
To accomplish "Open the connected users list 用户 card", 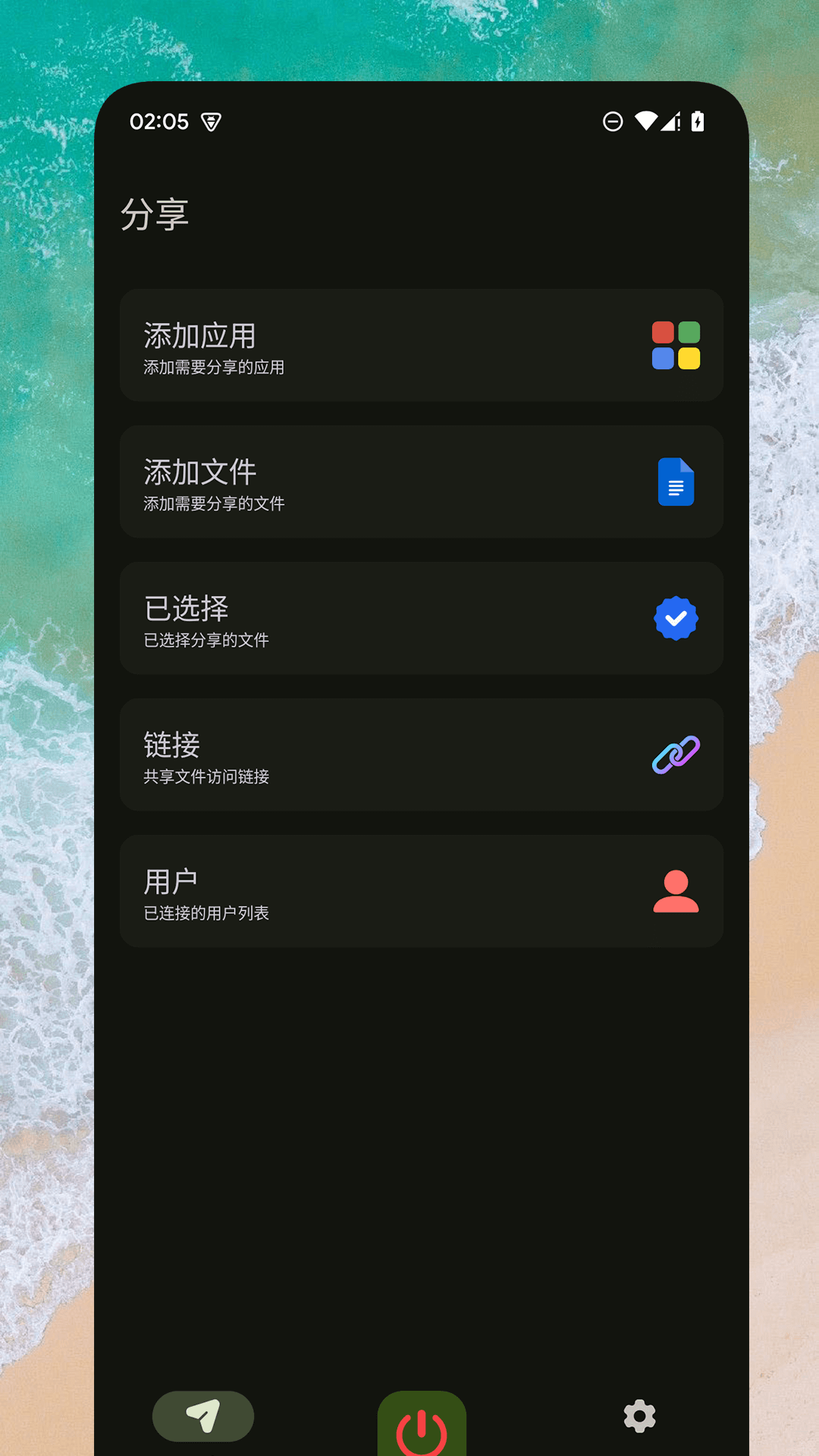I will click(x=422, y=891).
